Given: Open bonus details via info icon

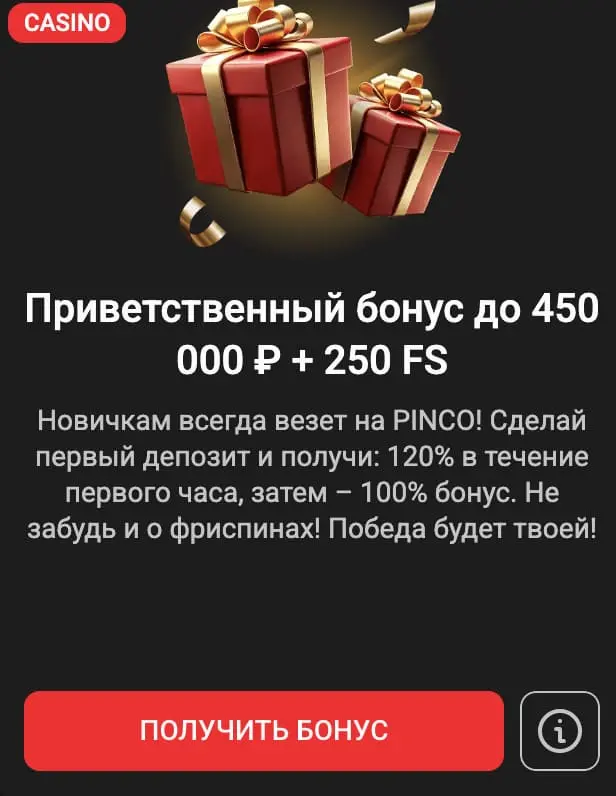Looking at the screenshot, I should 559,731.
